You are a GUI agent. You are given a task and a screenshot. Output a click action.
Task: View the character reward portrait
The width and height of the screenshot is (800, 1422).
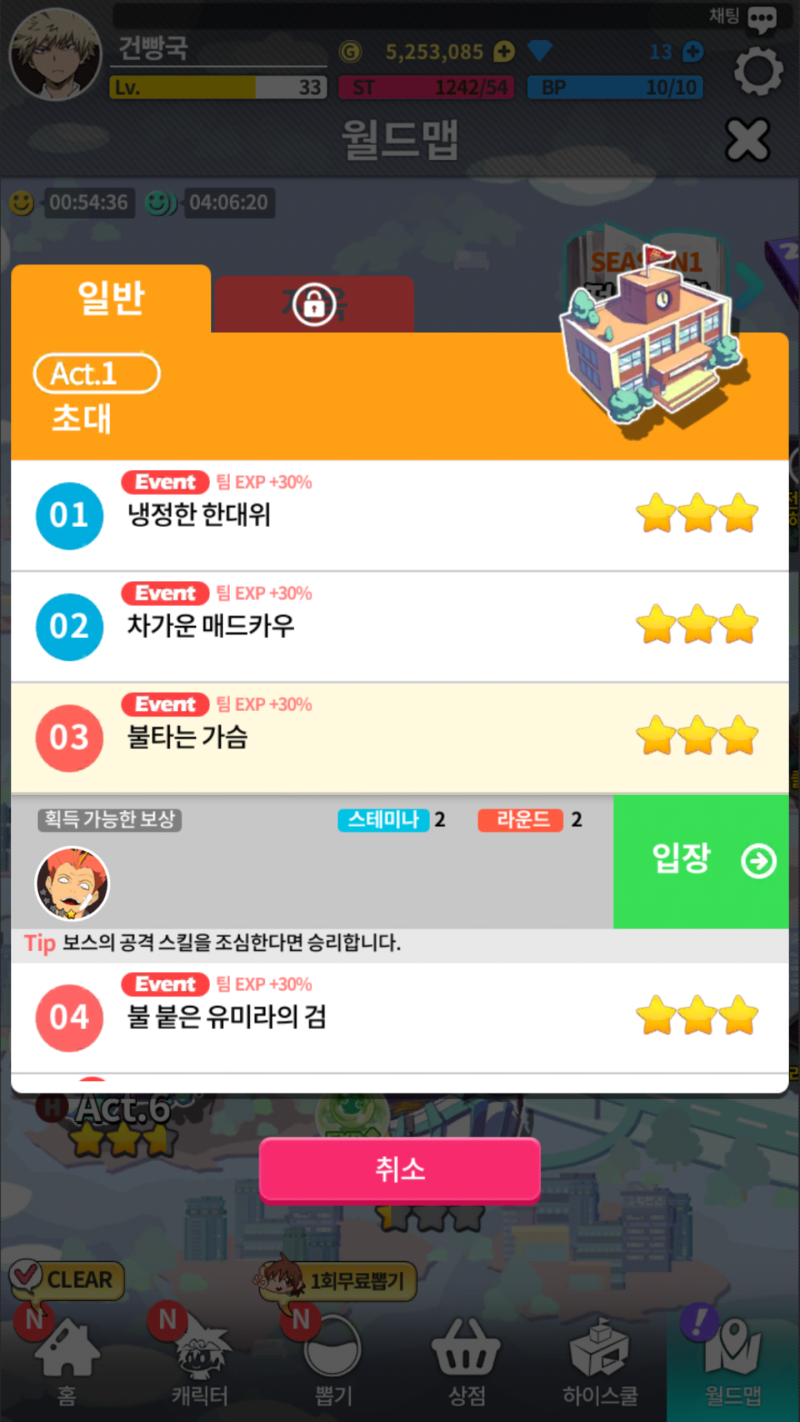[x=72, y=884]
